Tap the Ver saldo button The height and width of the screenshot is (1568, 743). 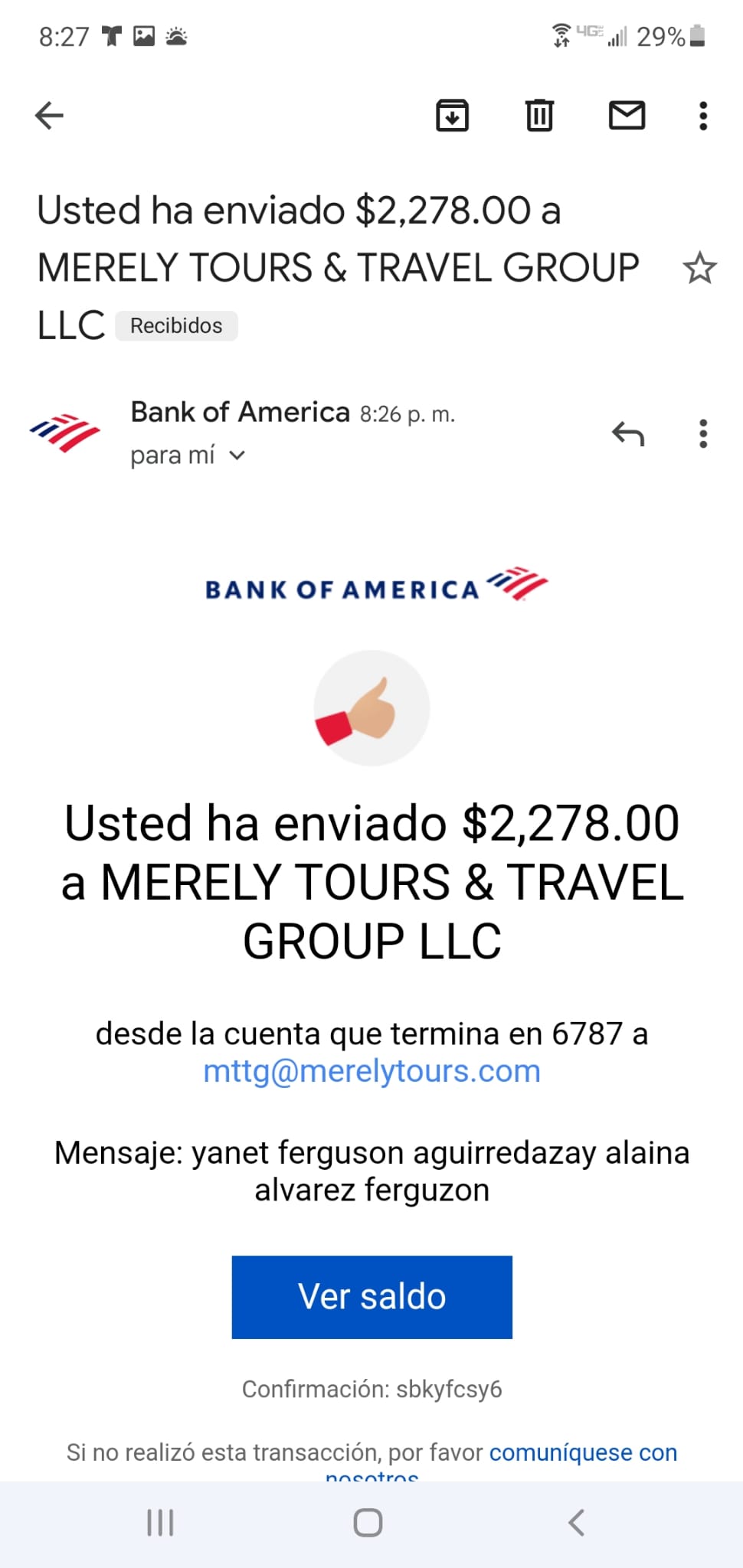pyautogui.click(x=371, y=1297)
